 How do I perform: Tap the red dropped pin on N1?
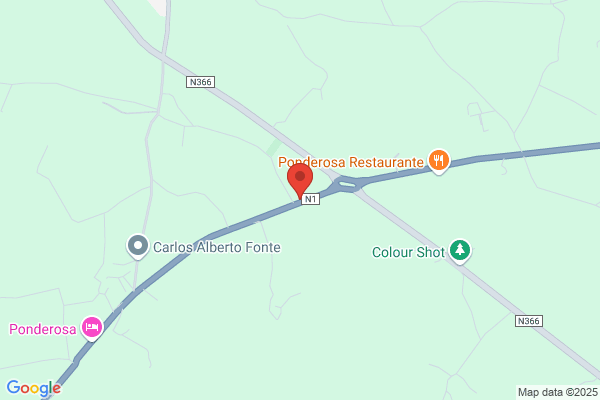click(x=300, y=179)
